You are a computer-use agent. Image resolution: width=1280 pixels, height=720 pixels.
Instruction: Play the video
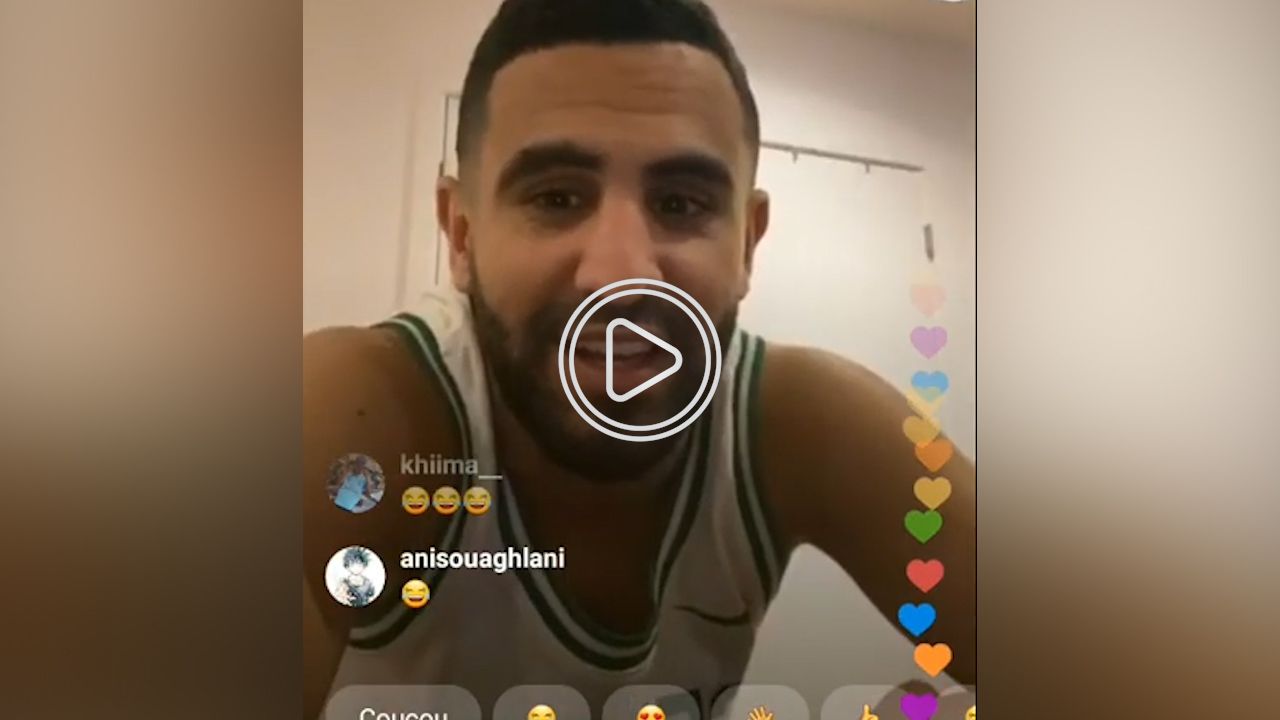[640, 360]
